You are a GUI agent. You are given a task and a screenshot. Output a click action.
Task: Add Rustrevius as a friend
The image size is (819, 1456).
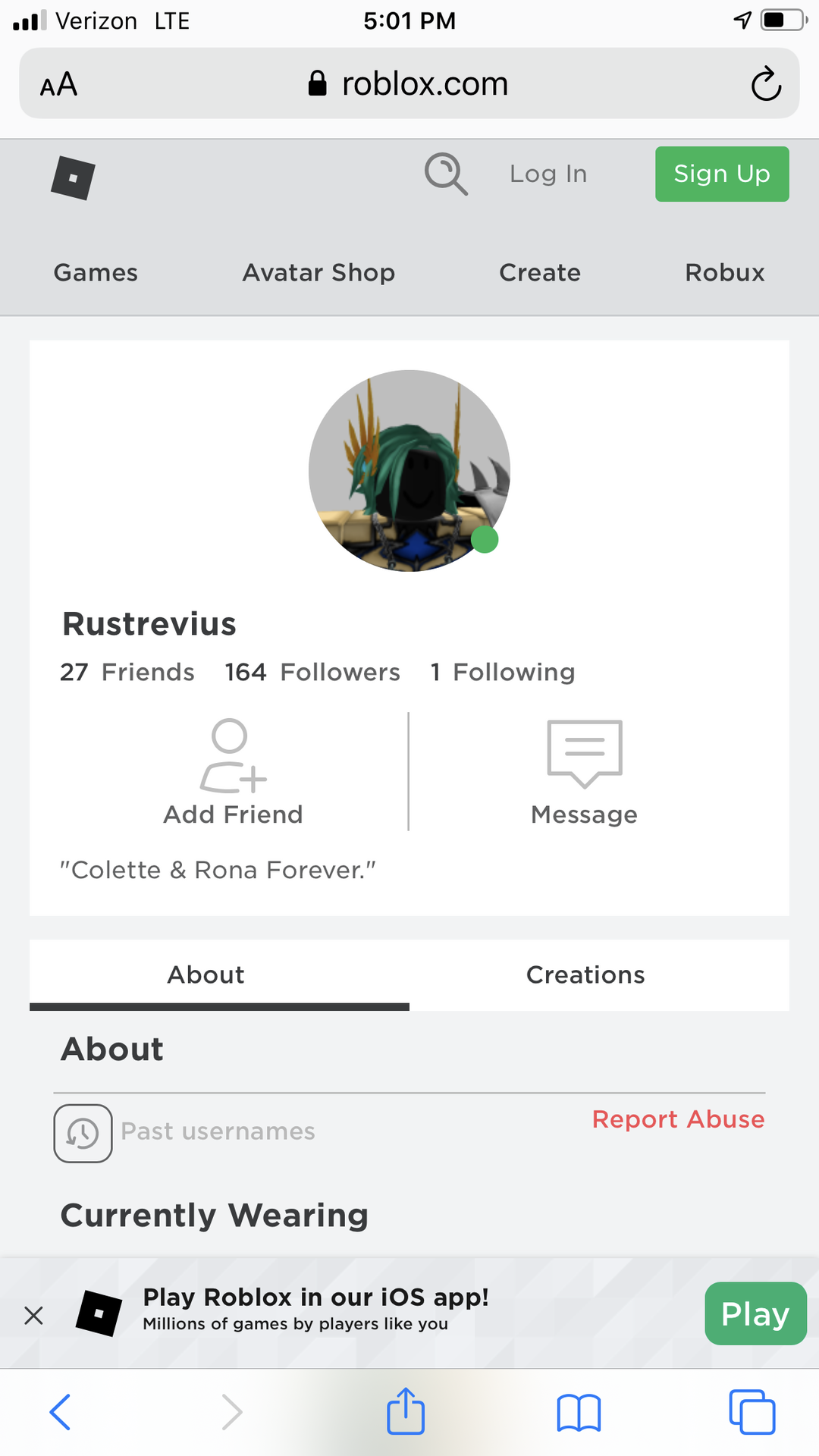(x=233, y=772)
